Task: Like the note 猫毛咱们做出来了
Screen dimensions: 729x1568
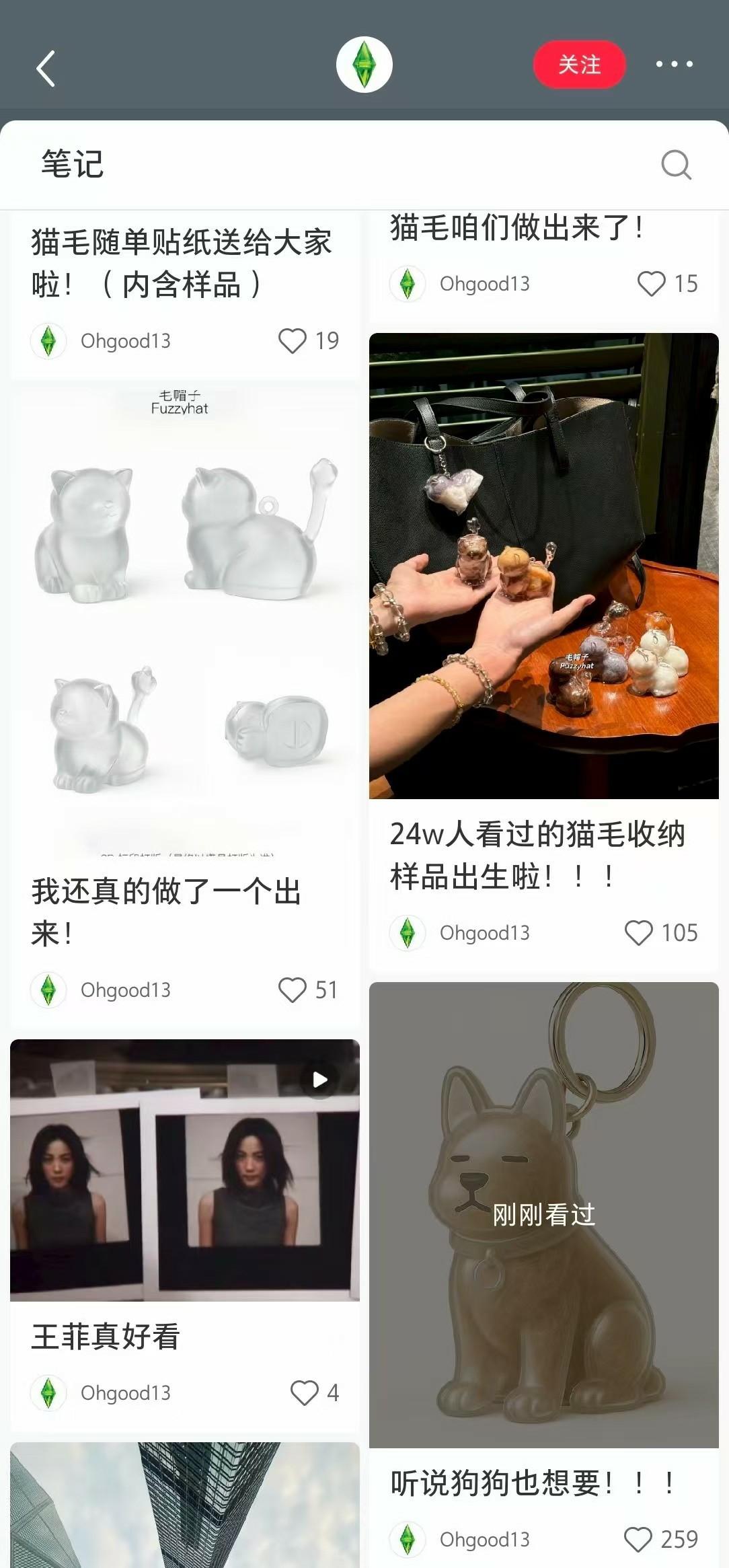Action: click(x=651, y=284)
